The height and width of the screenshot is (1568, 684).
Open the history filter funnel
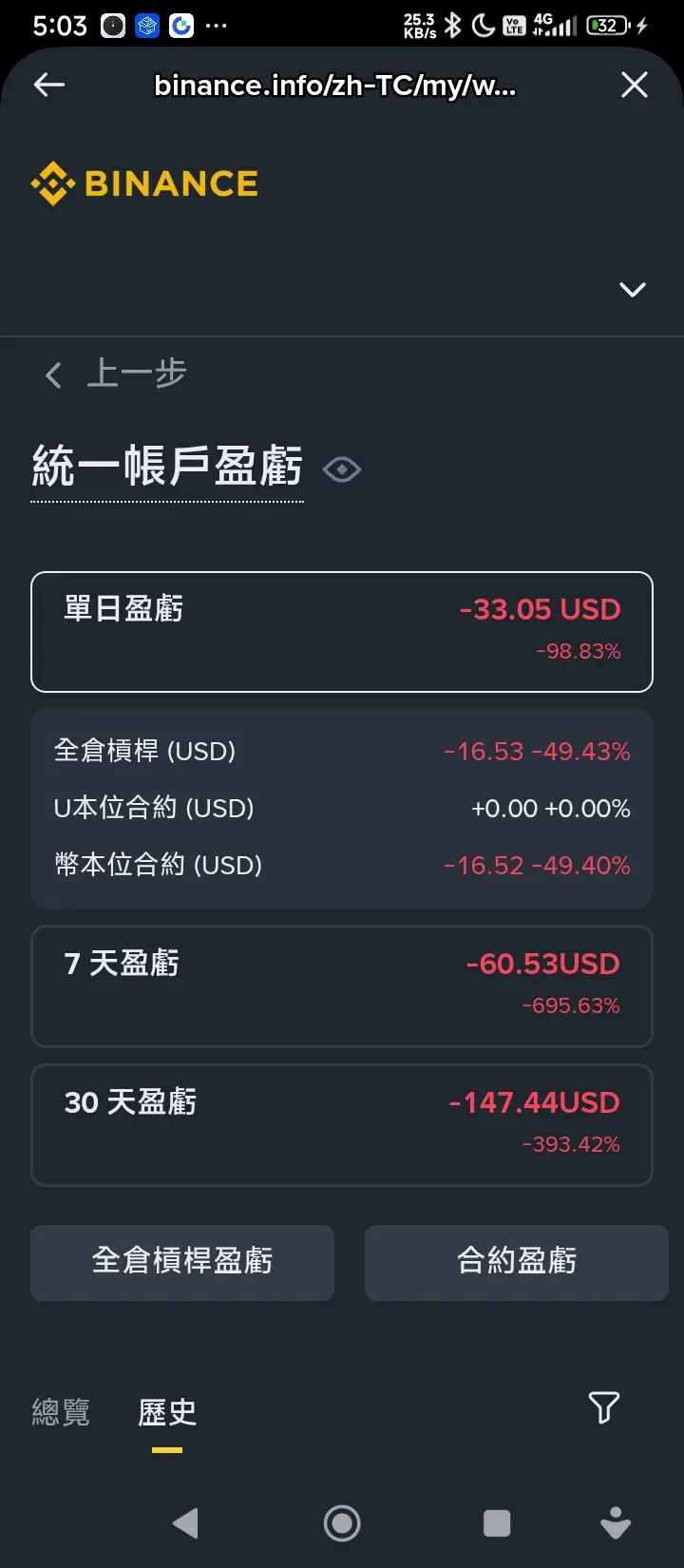tap(604, 1407)
